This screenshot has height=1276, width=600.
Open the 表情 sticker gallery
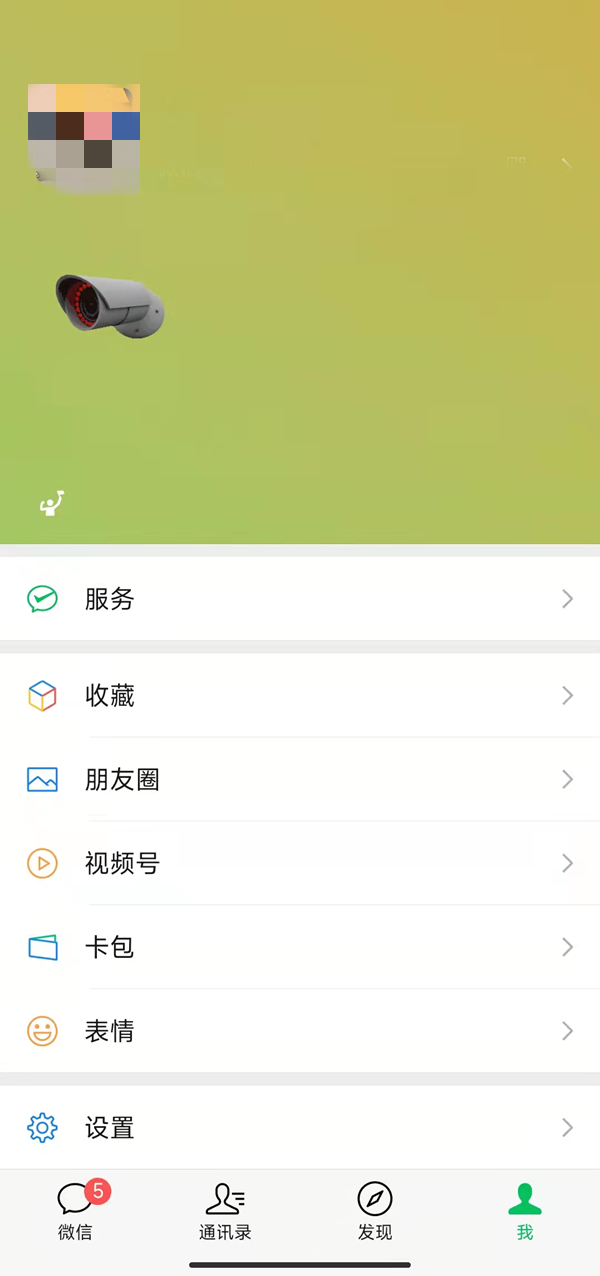300,1031
